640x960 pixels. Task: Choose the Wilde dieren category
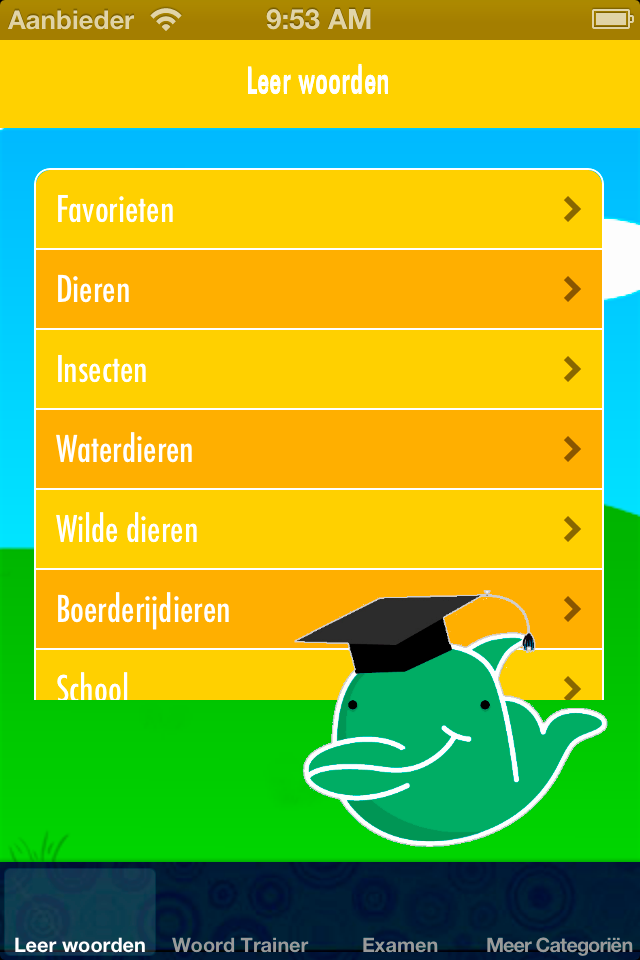click(x=318, y=529)
